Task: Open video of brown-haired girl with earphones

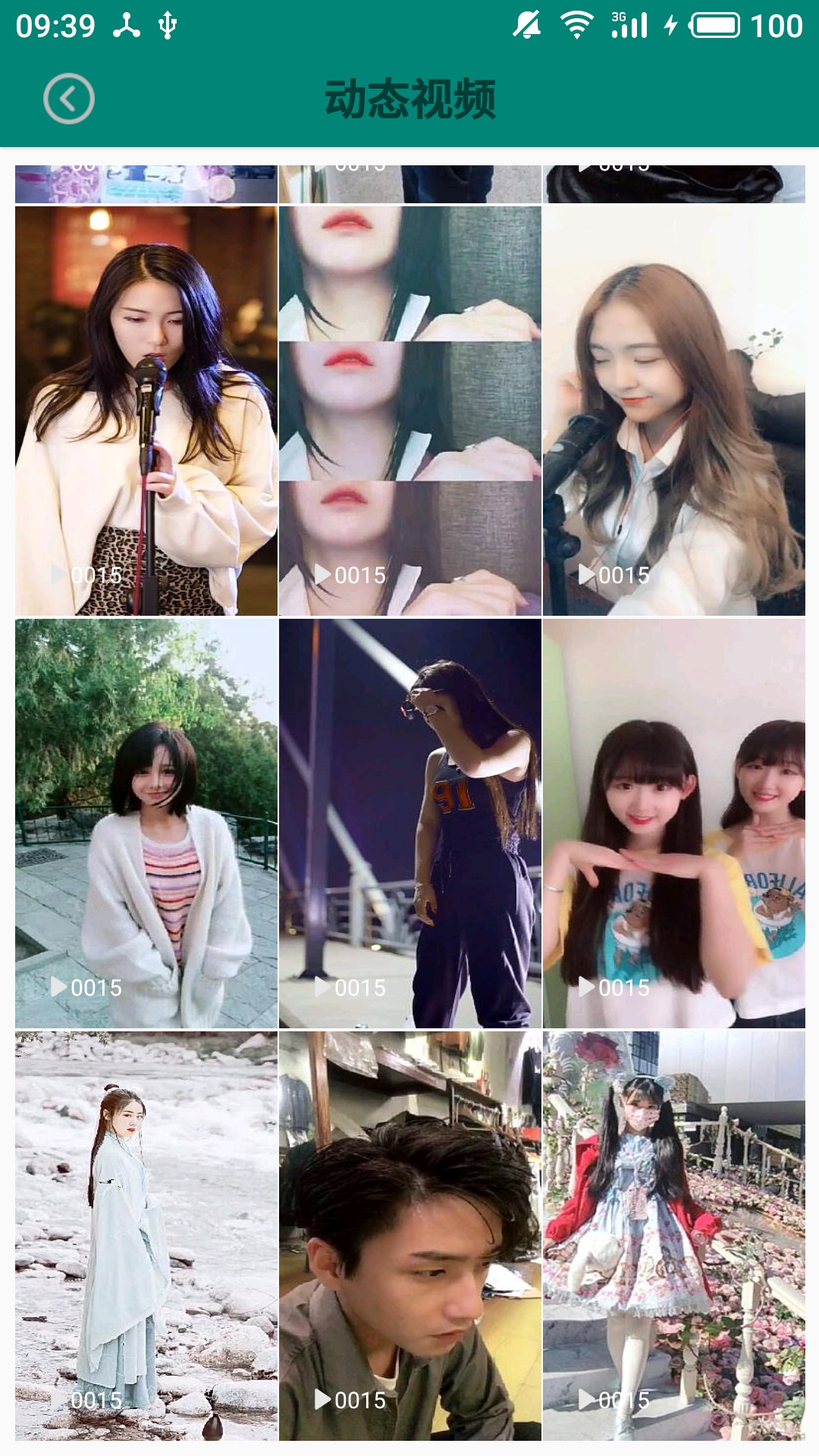Action: coord(673,410)
